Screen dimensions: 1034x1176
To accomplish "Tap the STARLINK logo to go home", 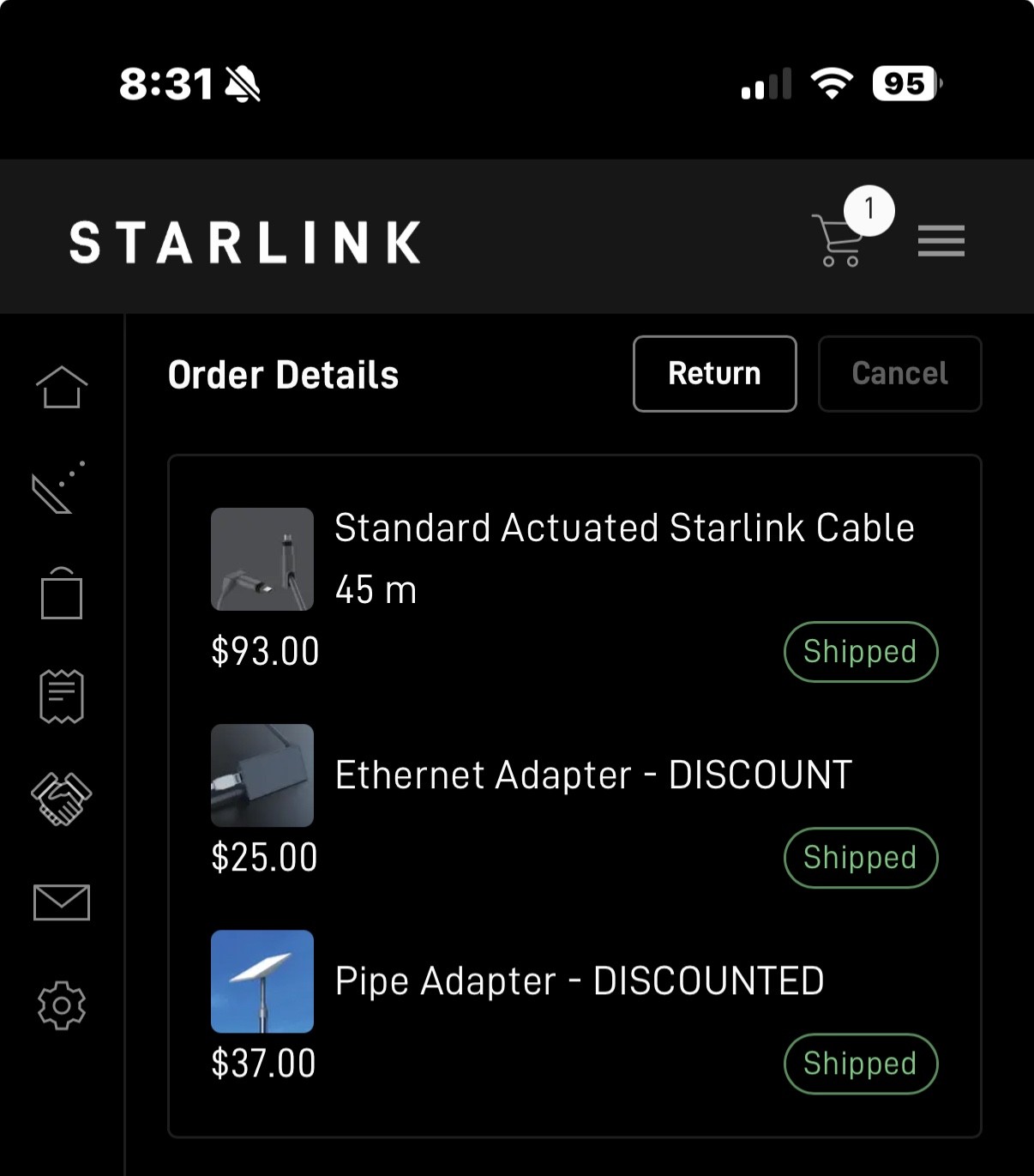I will pos(245,242).
